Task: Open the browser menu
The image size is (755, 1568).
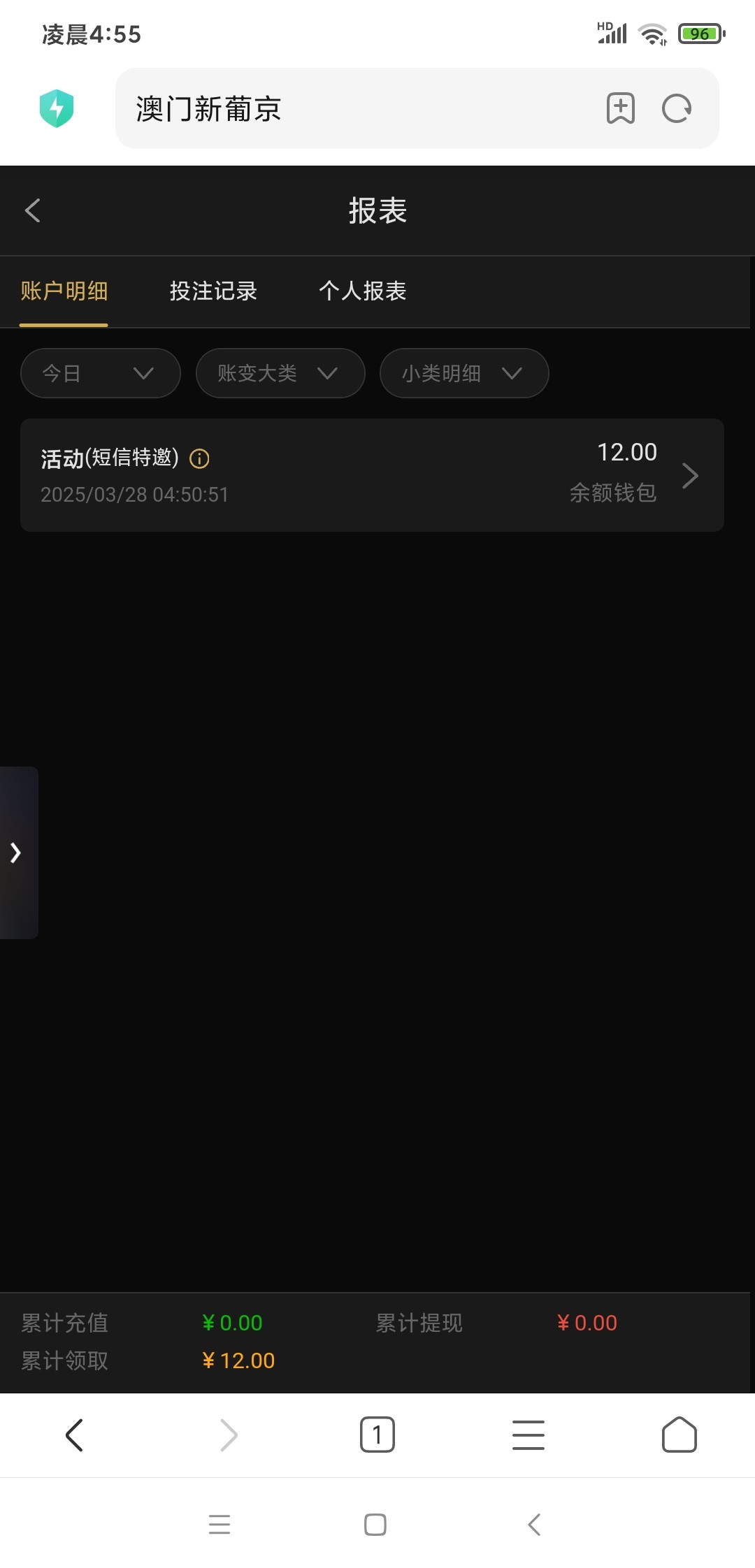Action: point(528,1435)
